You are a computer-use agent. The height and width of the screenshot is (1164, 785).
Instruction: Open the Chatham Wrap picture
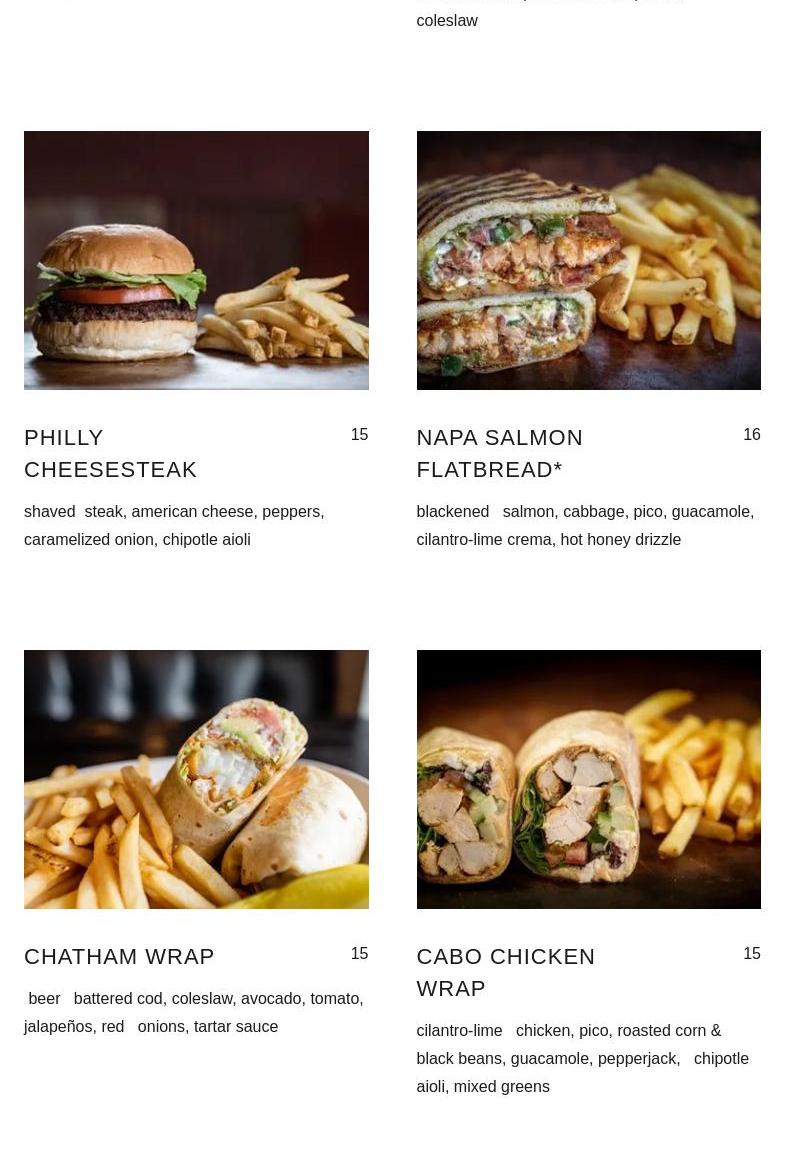196,779
